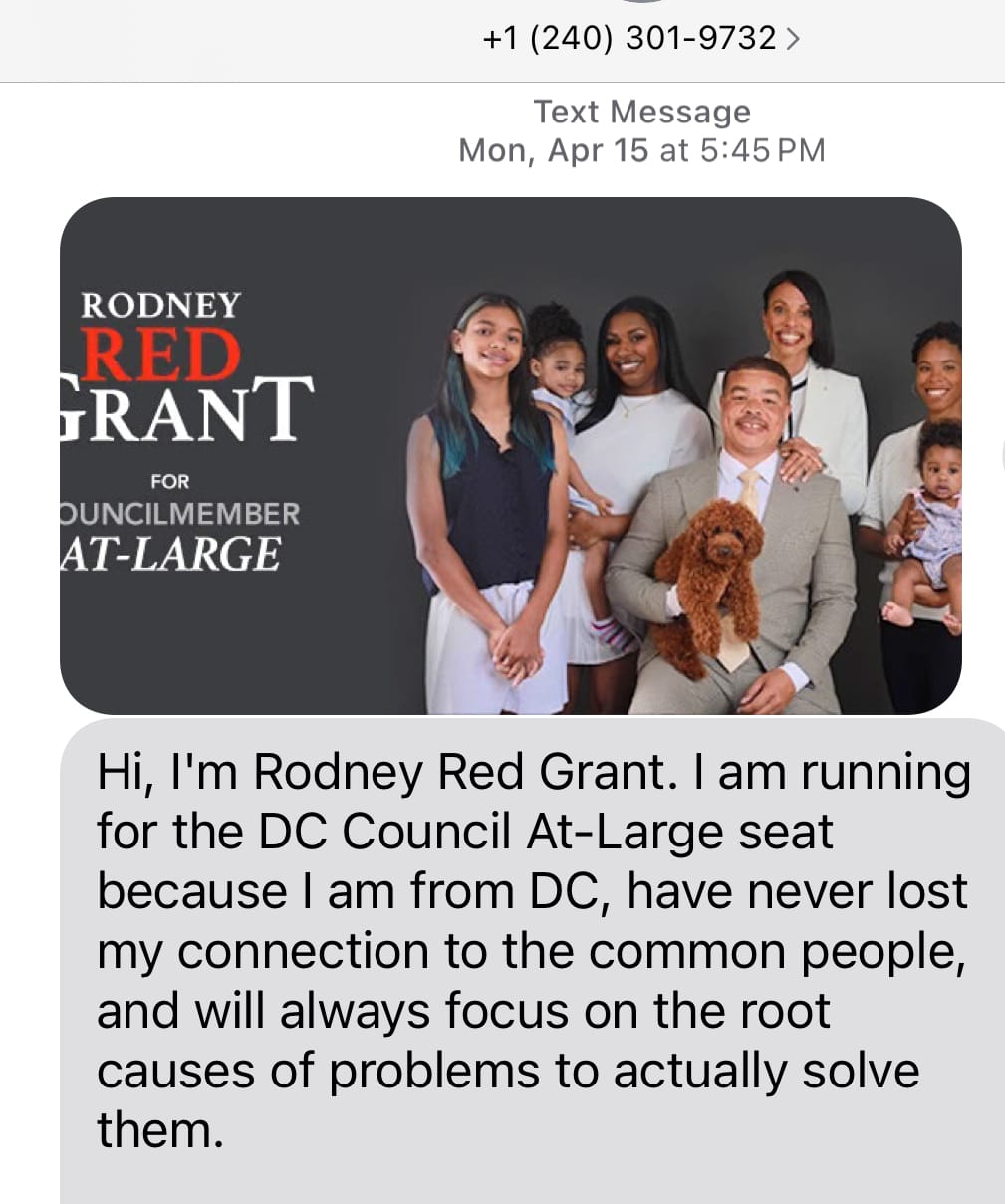The width and height of the screenshot is (1005, 1204).
Task: Open contact details for +1 (240) 301-9732
Action: tap(639, 38)
